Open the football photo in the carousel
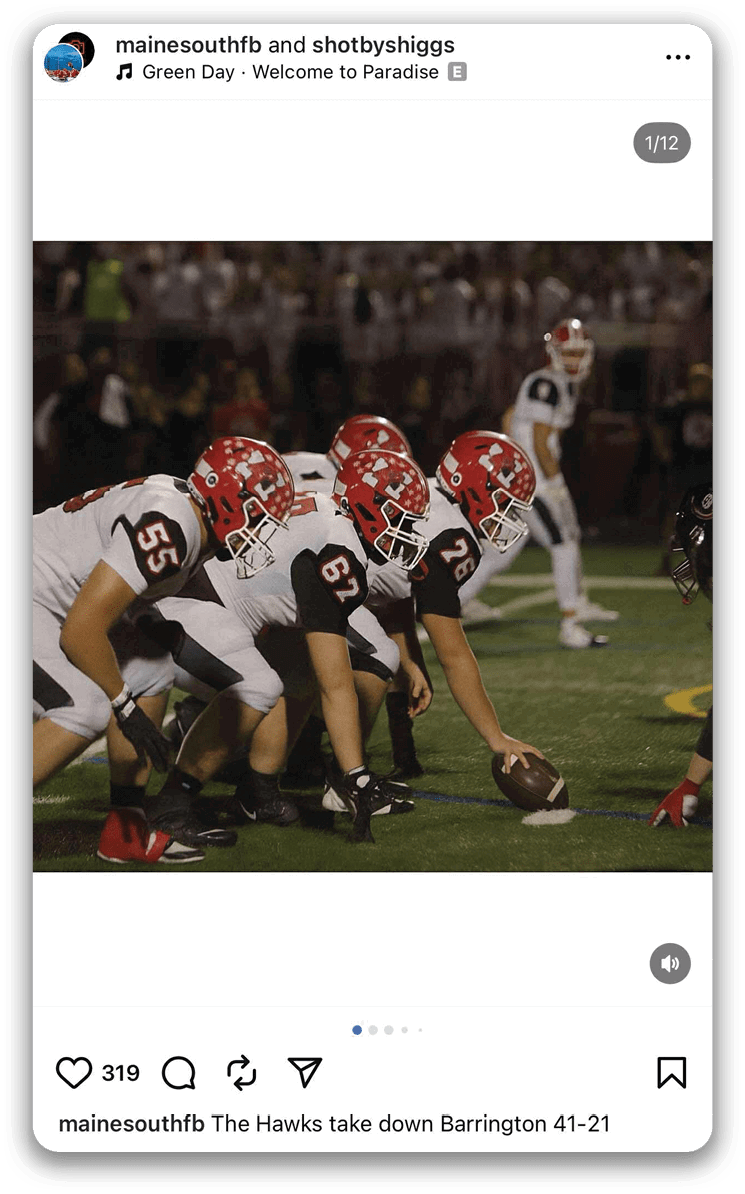The image size is (745, 1194). point(372,556)
